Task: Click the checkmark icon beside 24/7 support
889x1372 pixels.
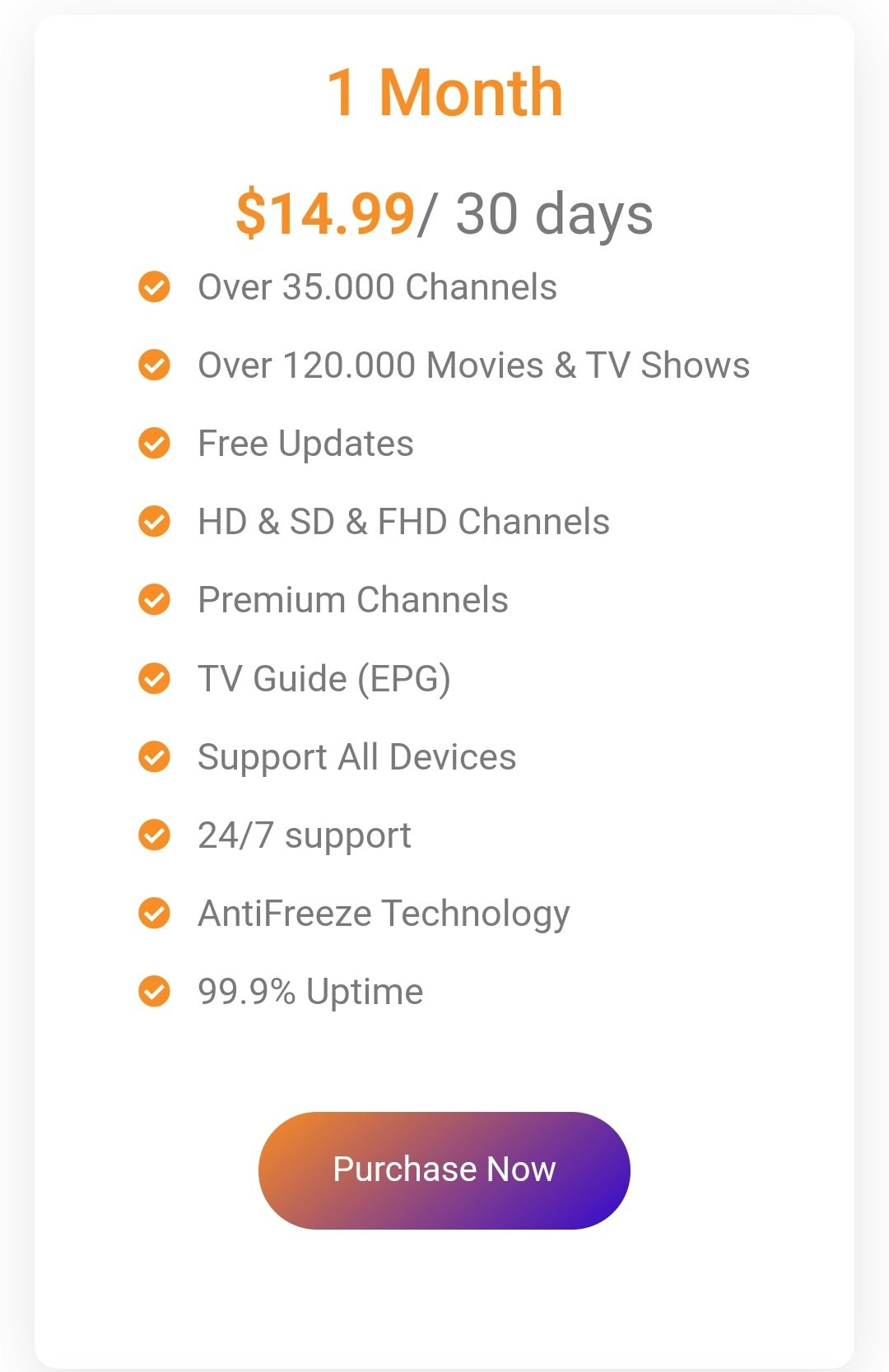Action: click(154, 833)
